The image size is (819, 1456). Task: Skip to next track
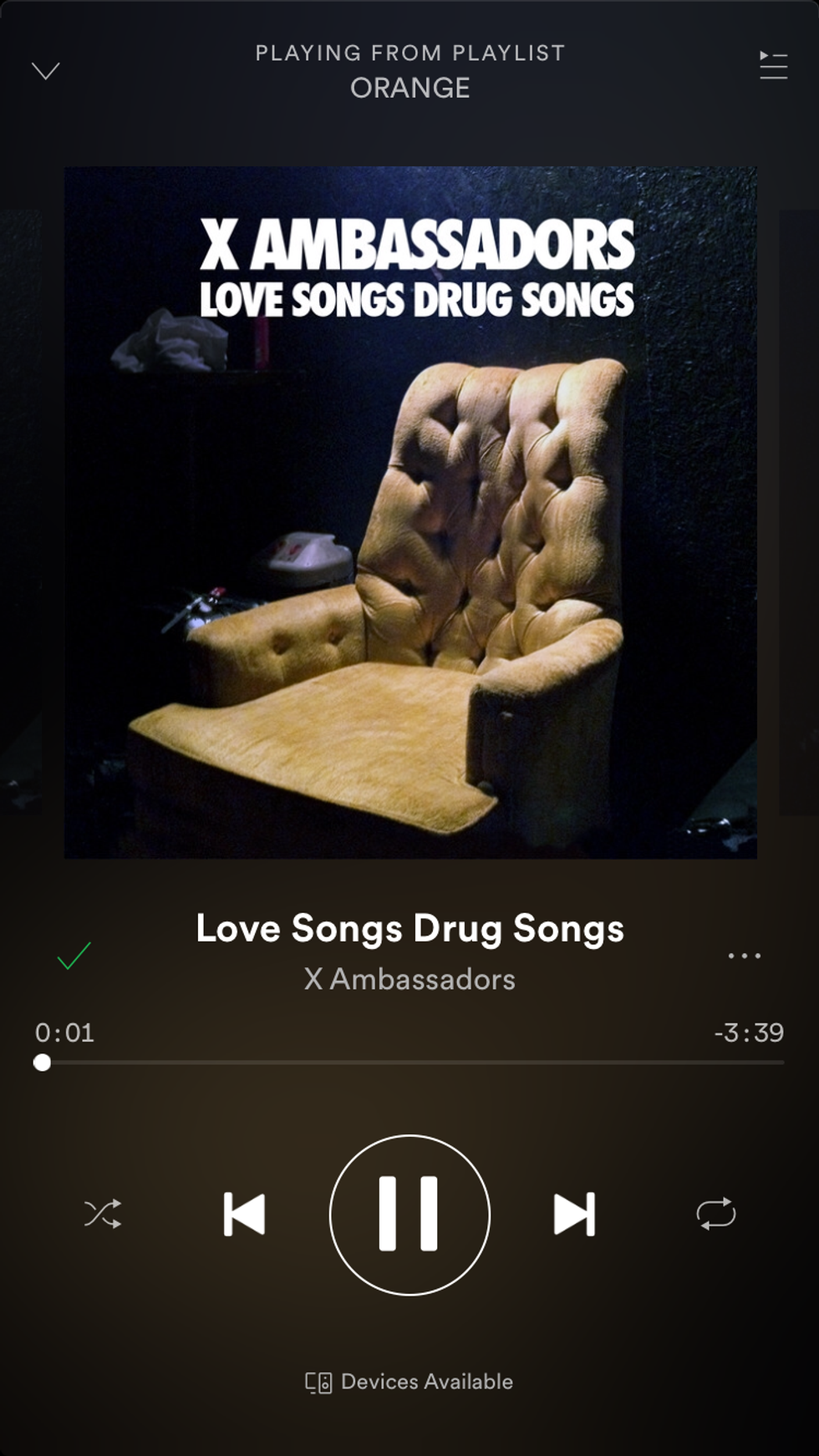point(574,1214)
